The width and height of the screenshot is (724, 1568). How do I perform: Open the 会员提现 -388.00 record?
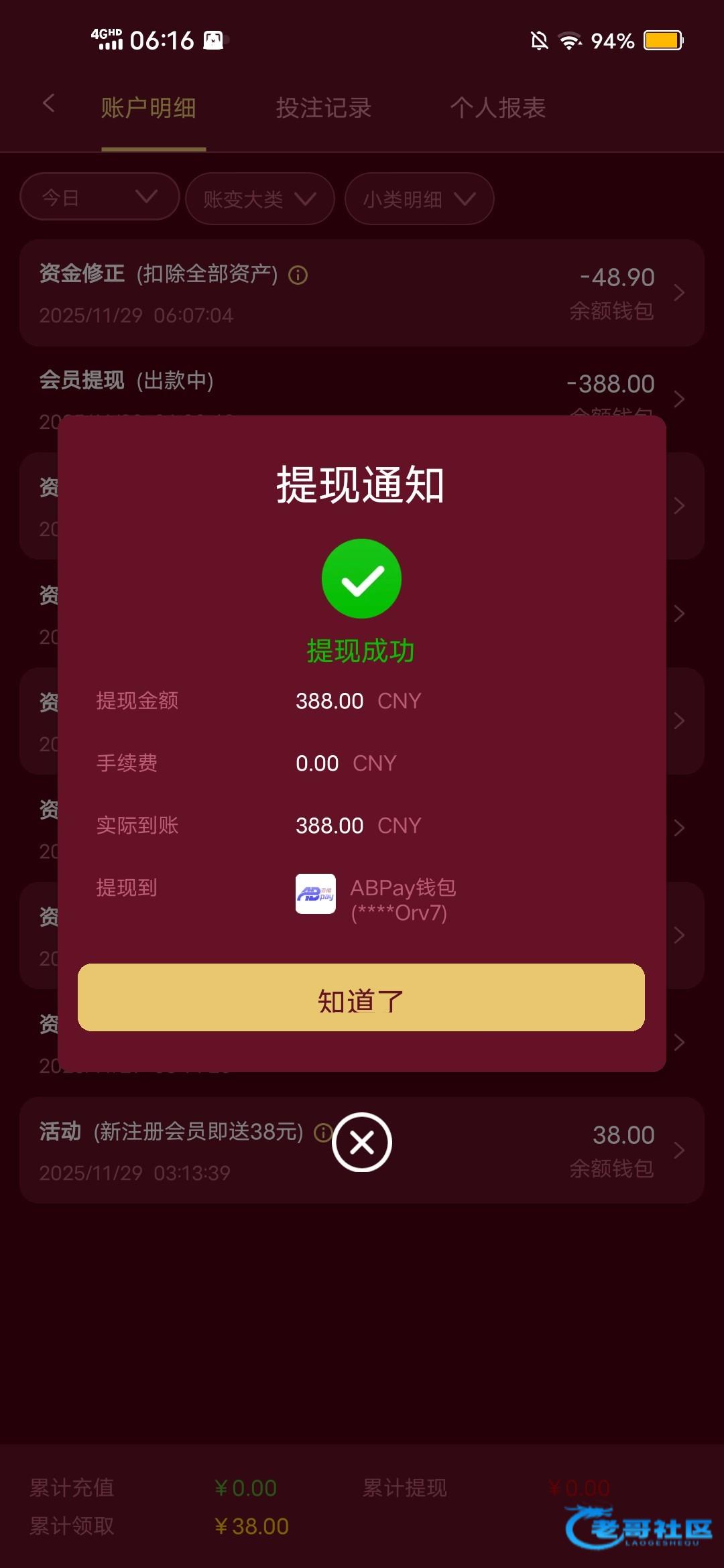tap(362, 389)
